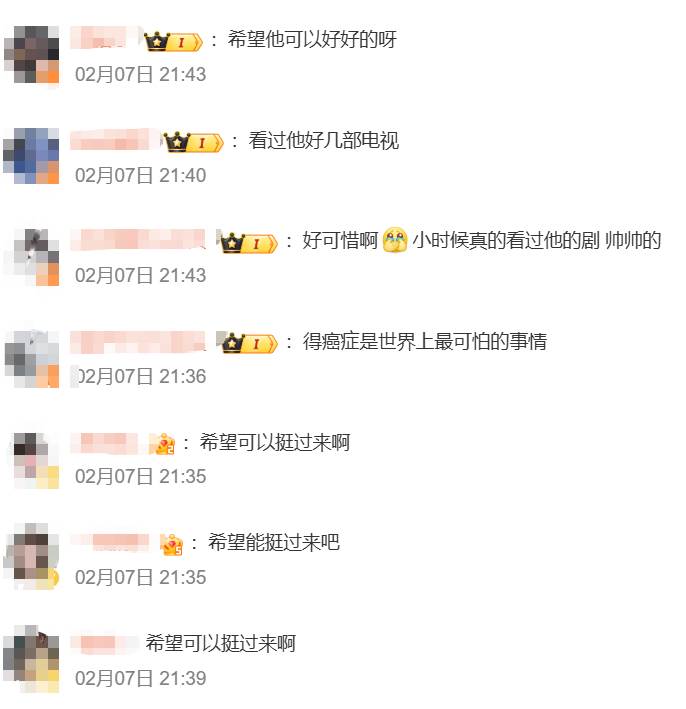Tap crown member badge beside 得癌症是世界上最可怕的事情

(x=248, y=343)
